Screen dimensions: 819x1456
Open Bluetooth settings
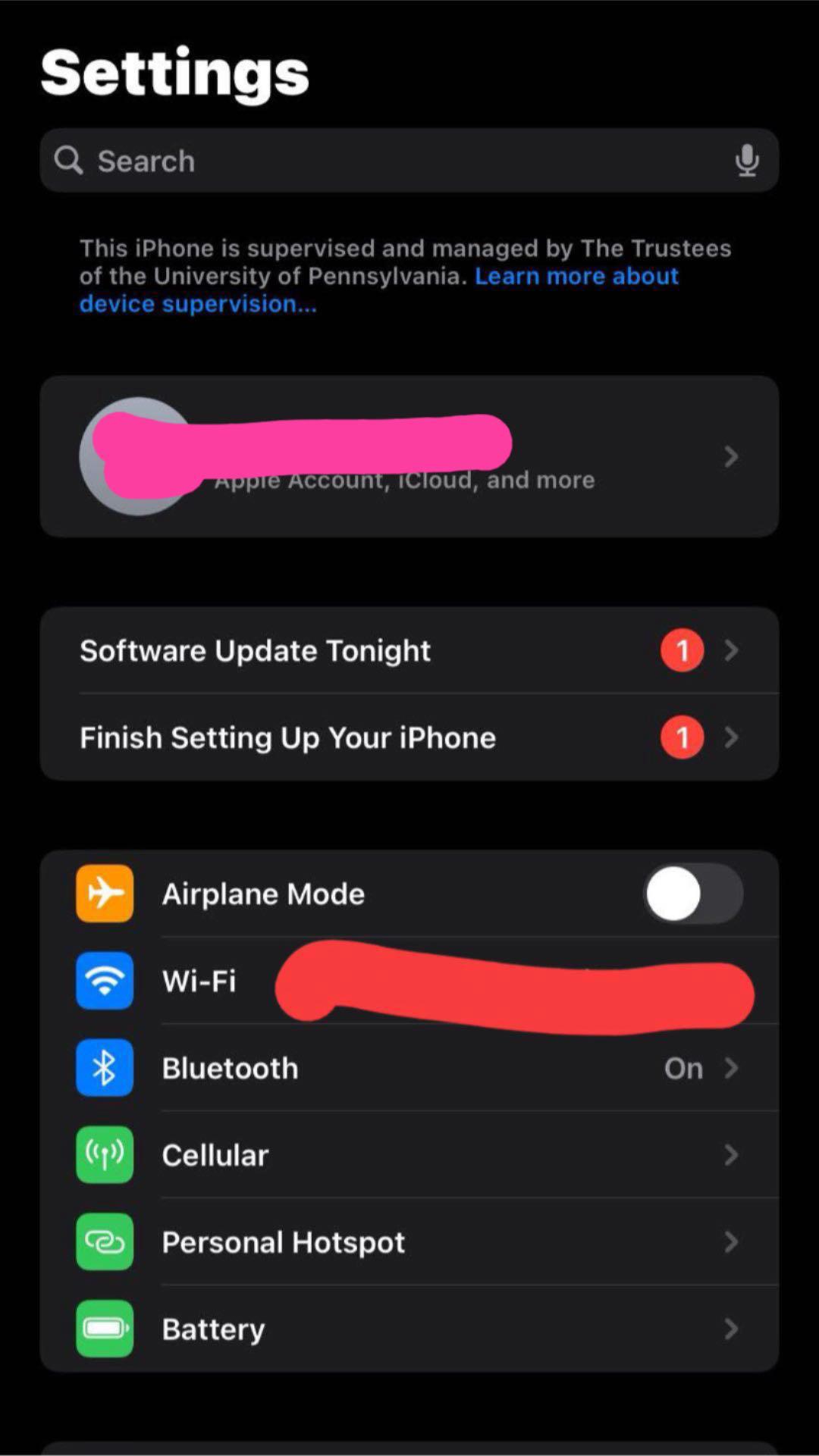point(409,1069)
